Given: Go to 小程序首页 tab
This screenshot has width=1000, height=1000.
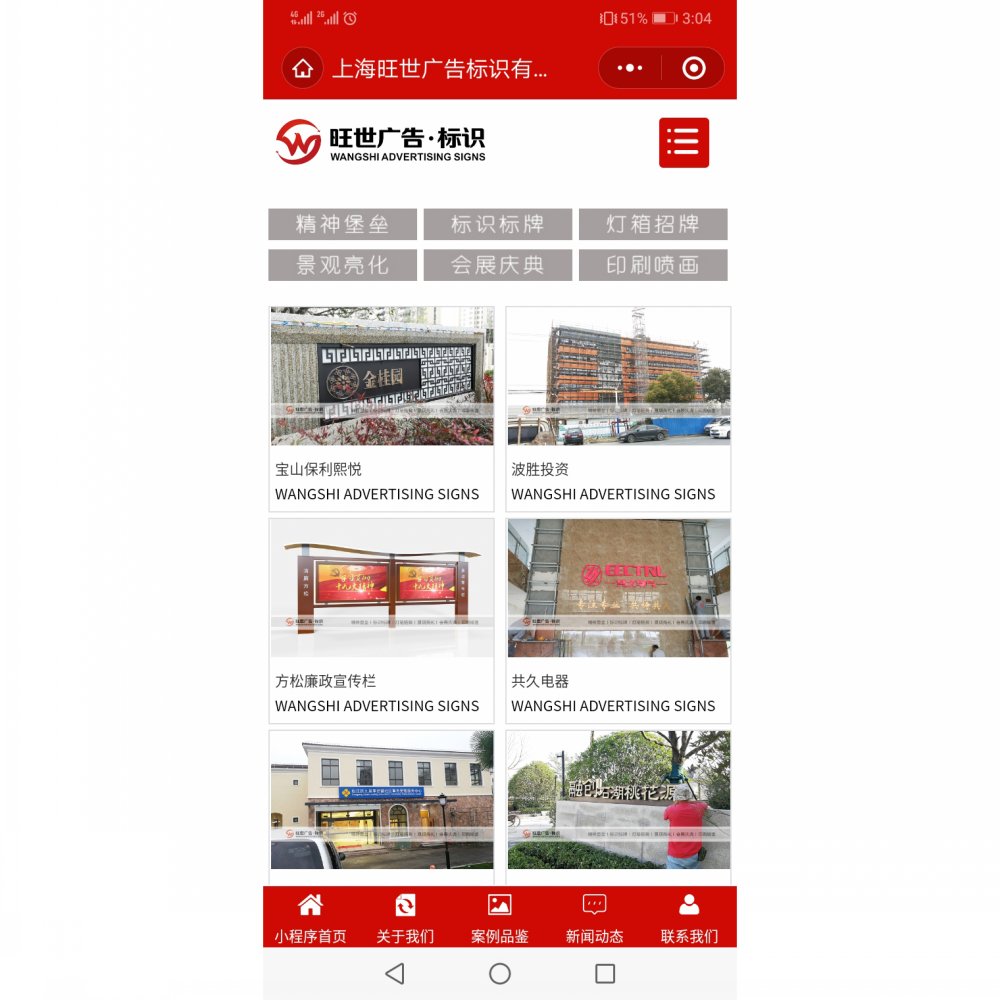Looking at the screenshot, I should (311, 918).
